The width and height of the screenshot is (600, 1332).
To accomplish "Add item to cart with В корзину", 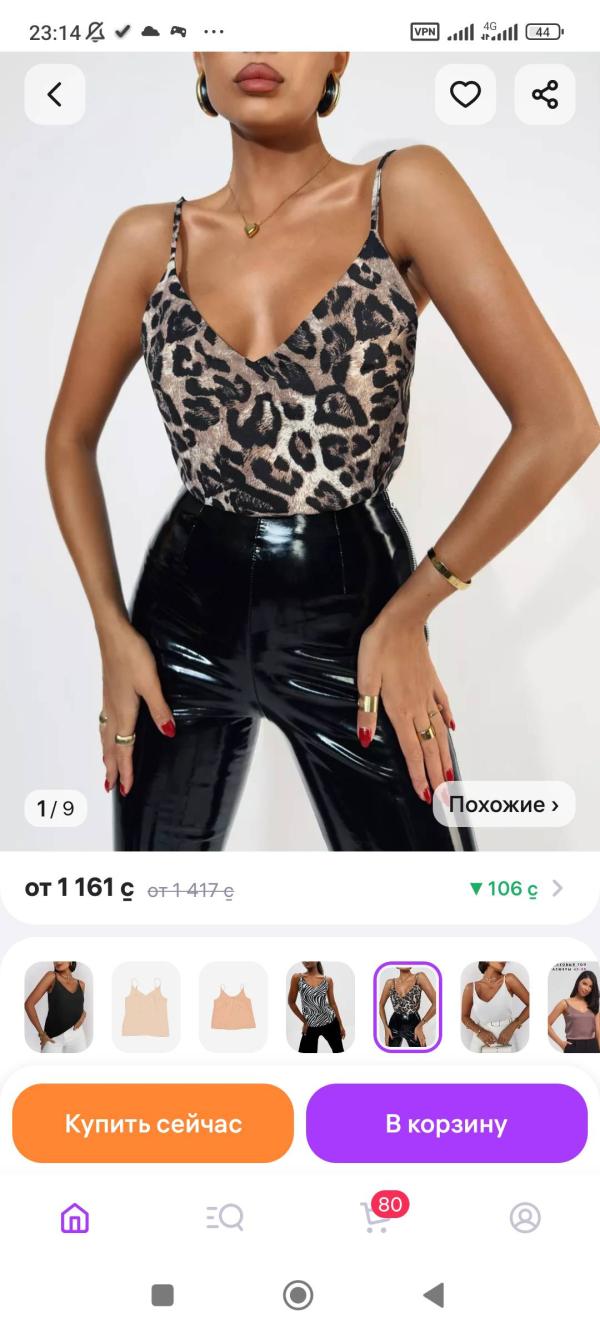I will (447, 1123).
